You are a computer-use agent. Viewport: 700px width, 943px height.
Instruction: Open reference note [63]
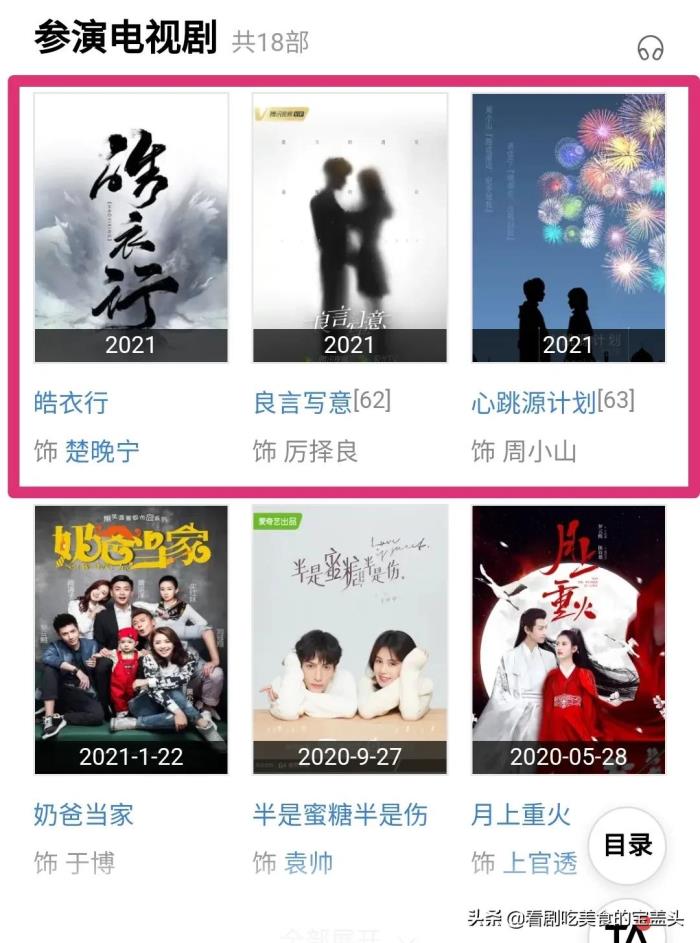pos(616,401)
